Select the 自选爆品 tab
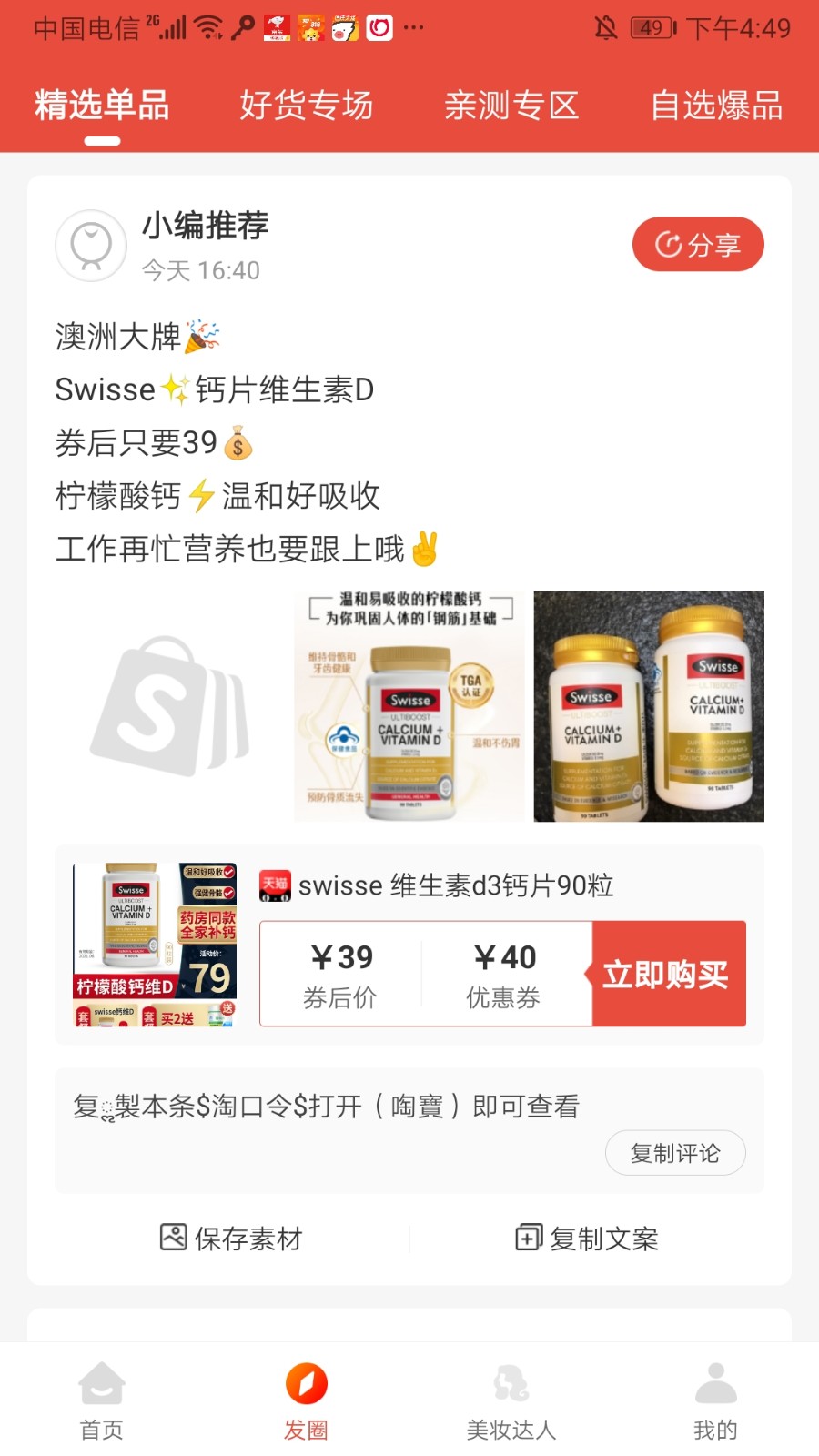The width and height of the screenshot is (819, 1456). coord(716,106)
